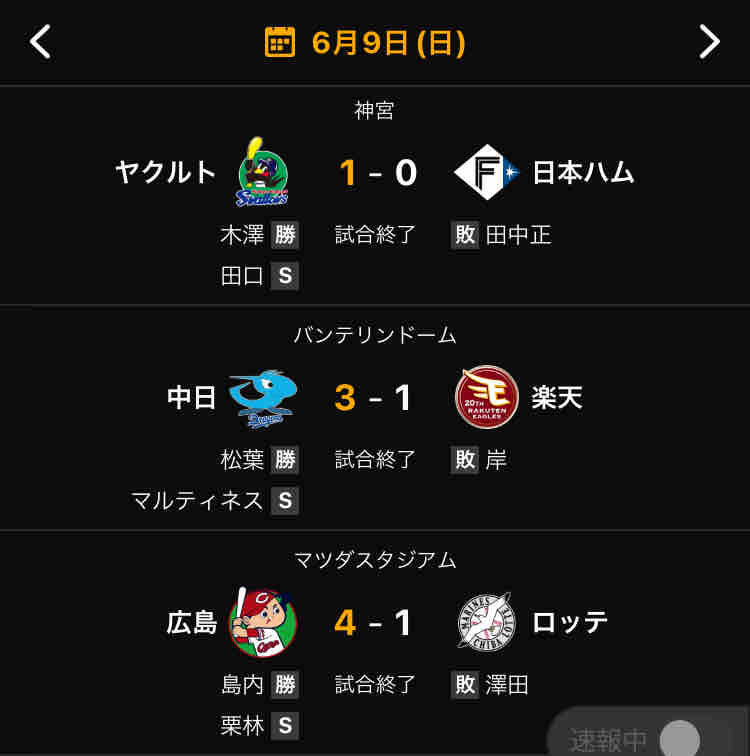
Task: Go to the previous day's games
Action: tap(40, 42)
